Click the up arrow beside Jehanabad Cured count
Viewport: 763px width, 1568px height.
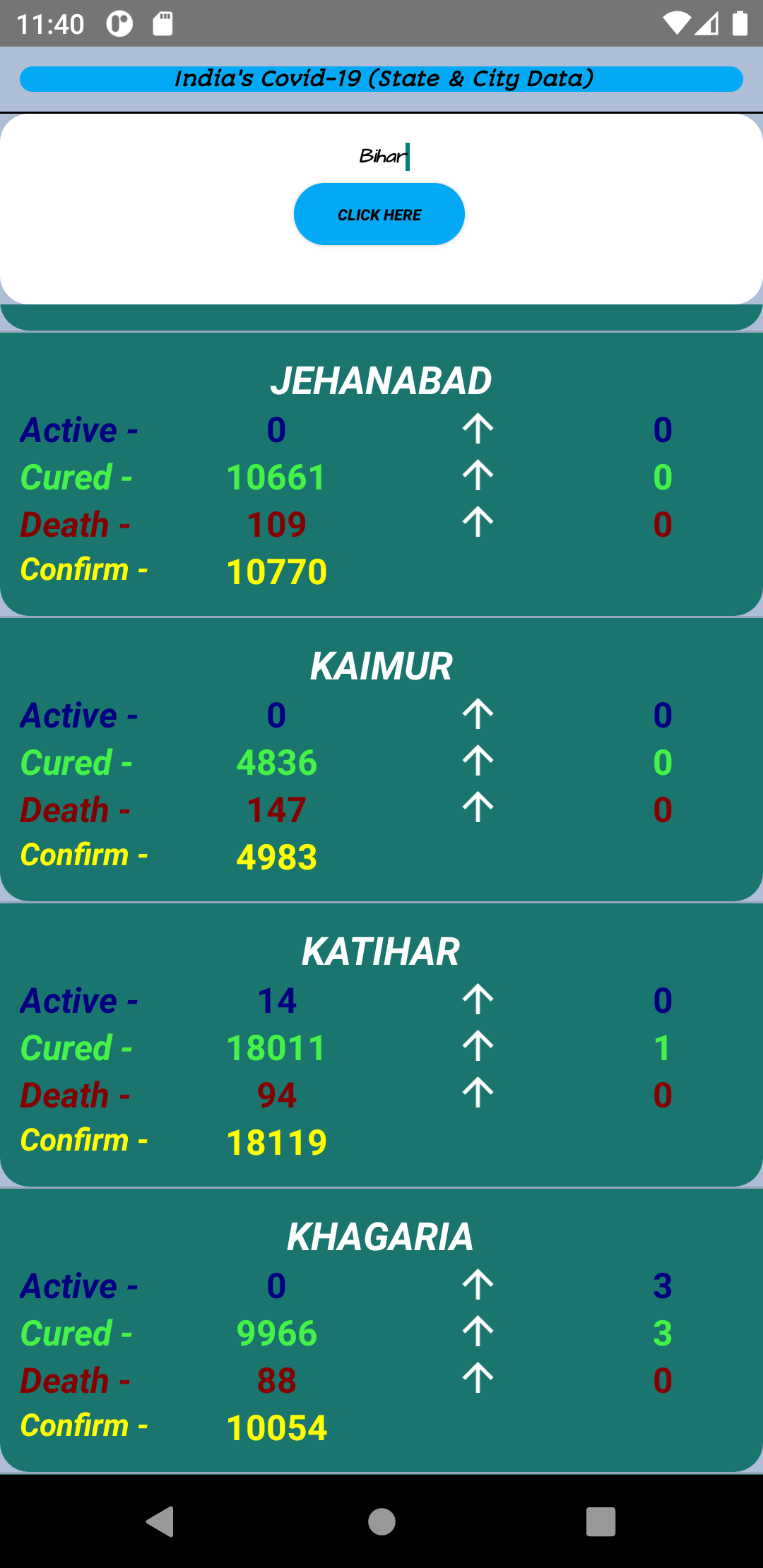coord(478,475)
